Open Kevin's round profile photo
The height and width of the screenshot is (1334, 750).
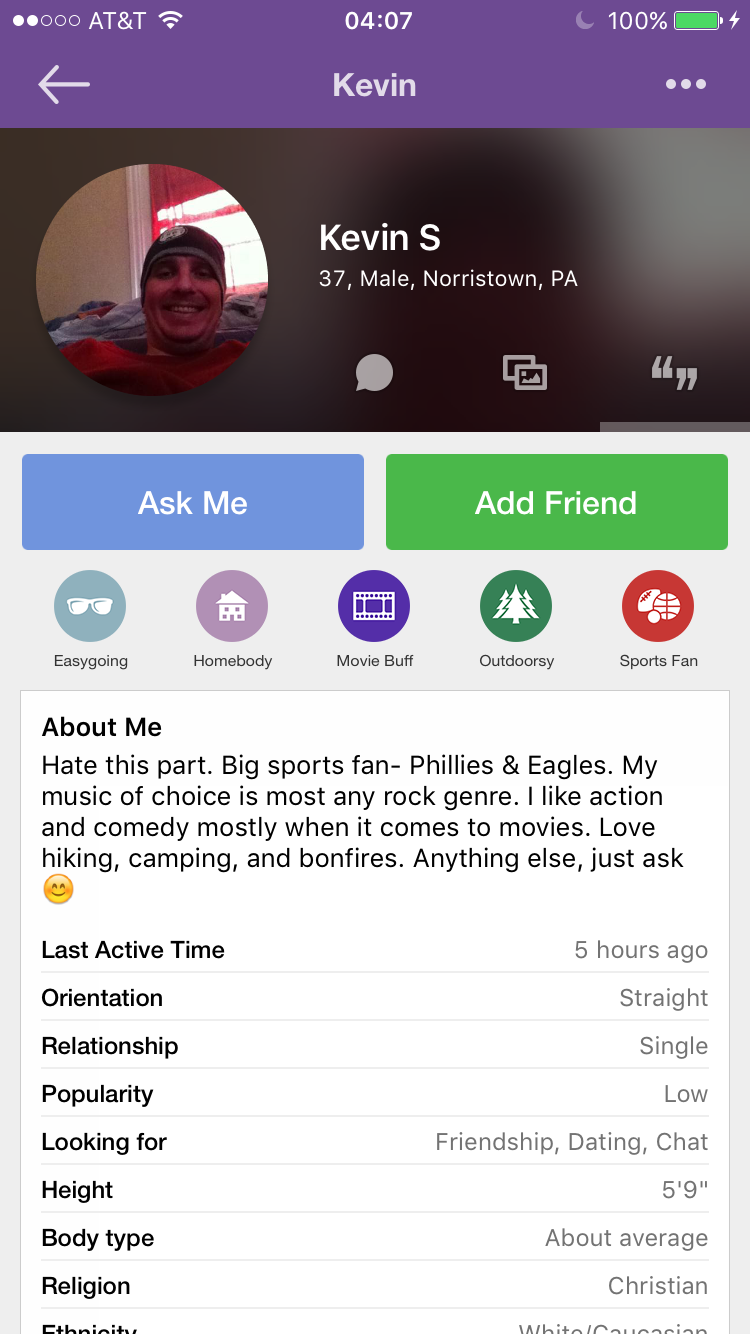152,279
